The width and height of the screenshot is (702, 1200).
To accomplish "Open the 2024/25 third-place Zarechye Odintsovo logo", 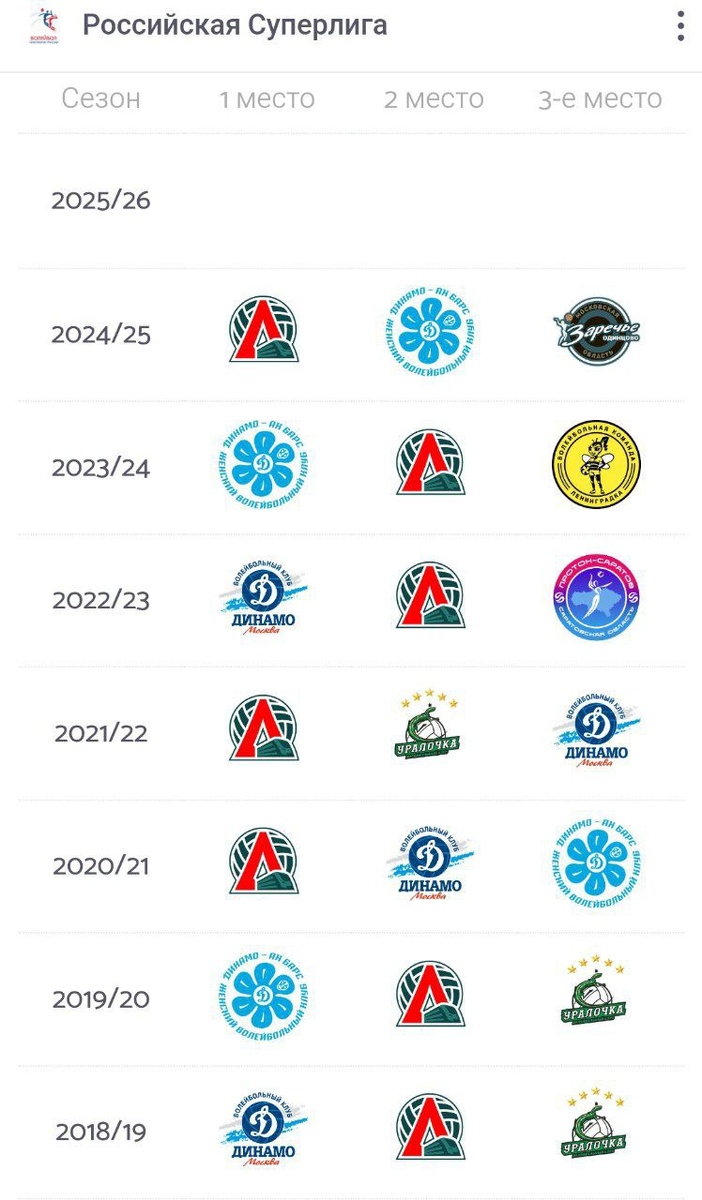I will click(597, 332).
